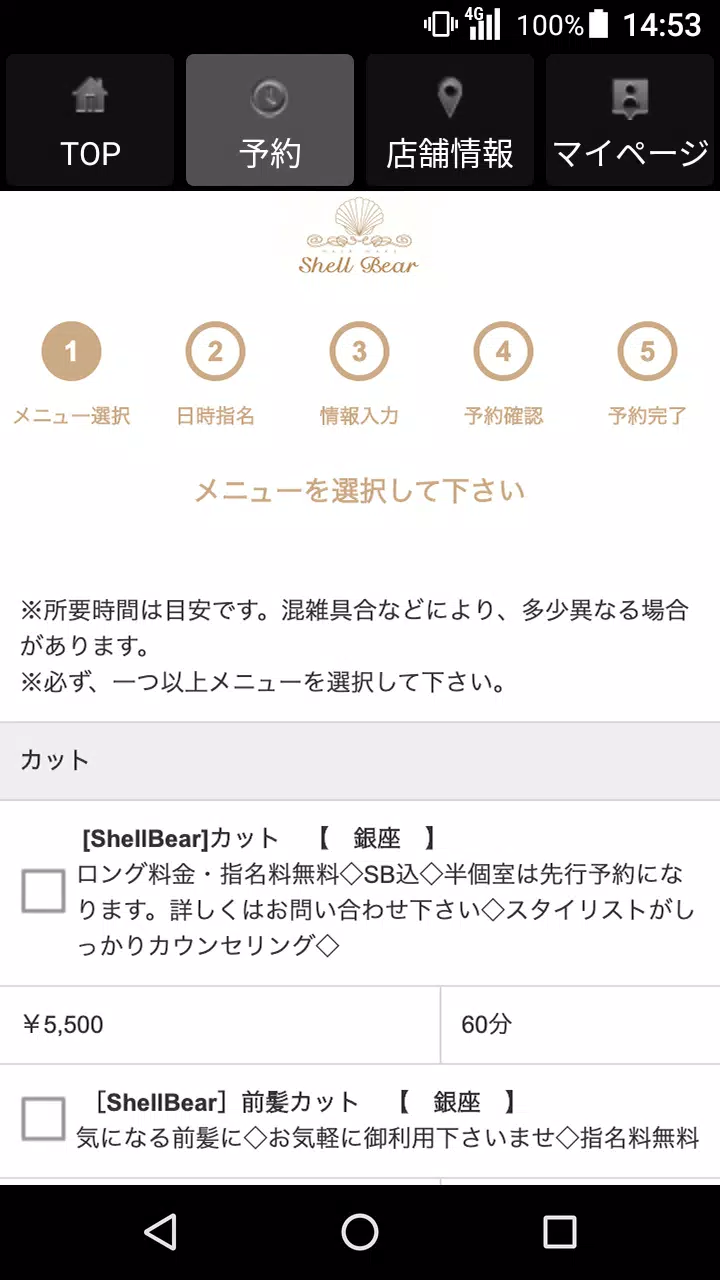Open recent apps with the square button
Viewport: 720px width, 1280px height.
click(558, 1232)
